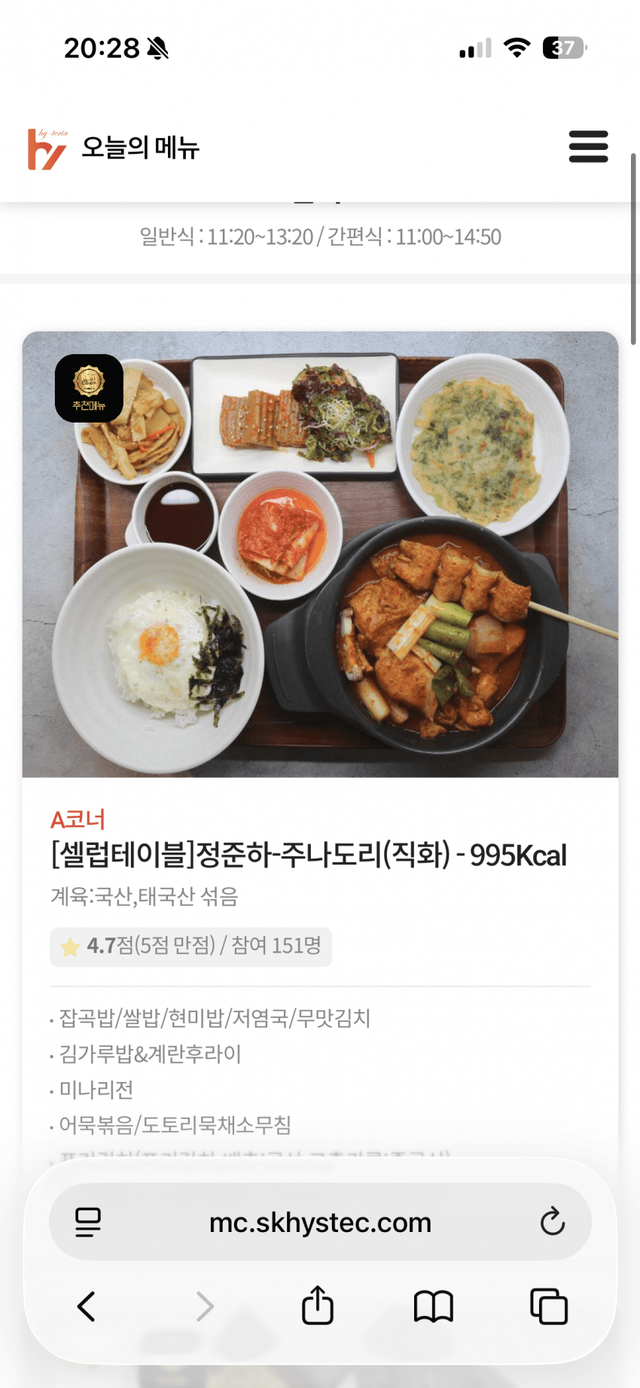This screenshot has height=1388, width=640.
Task: Open Safari bookmarks
Action: [x=433, y=1306]
